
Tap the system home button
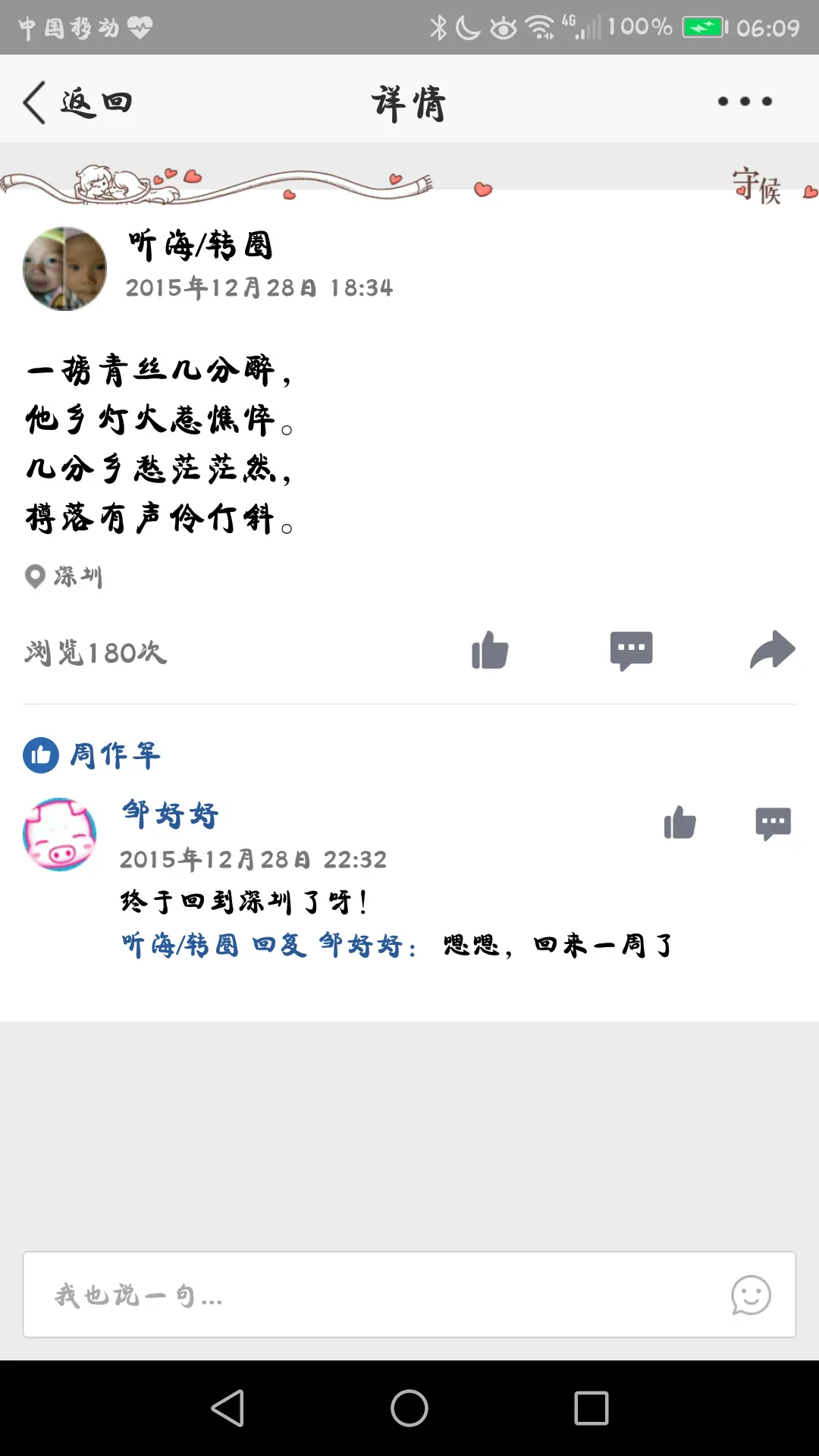(409, 1408)
